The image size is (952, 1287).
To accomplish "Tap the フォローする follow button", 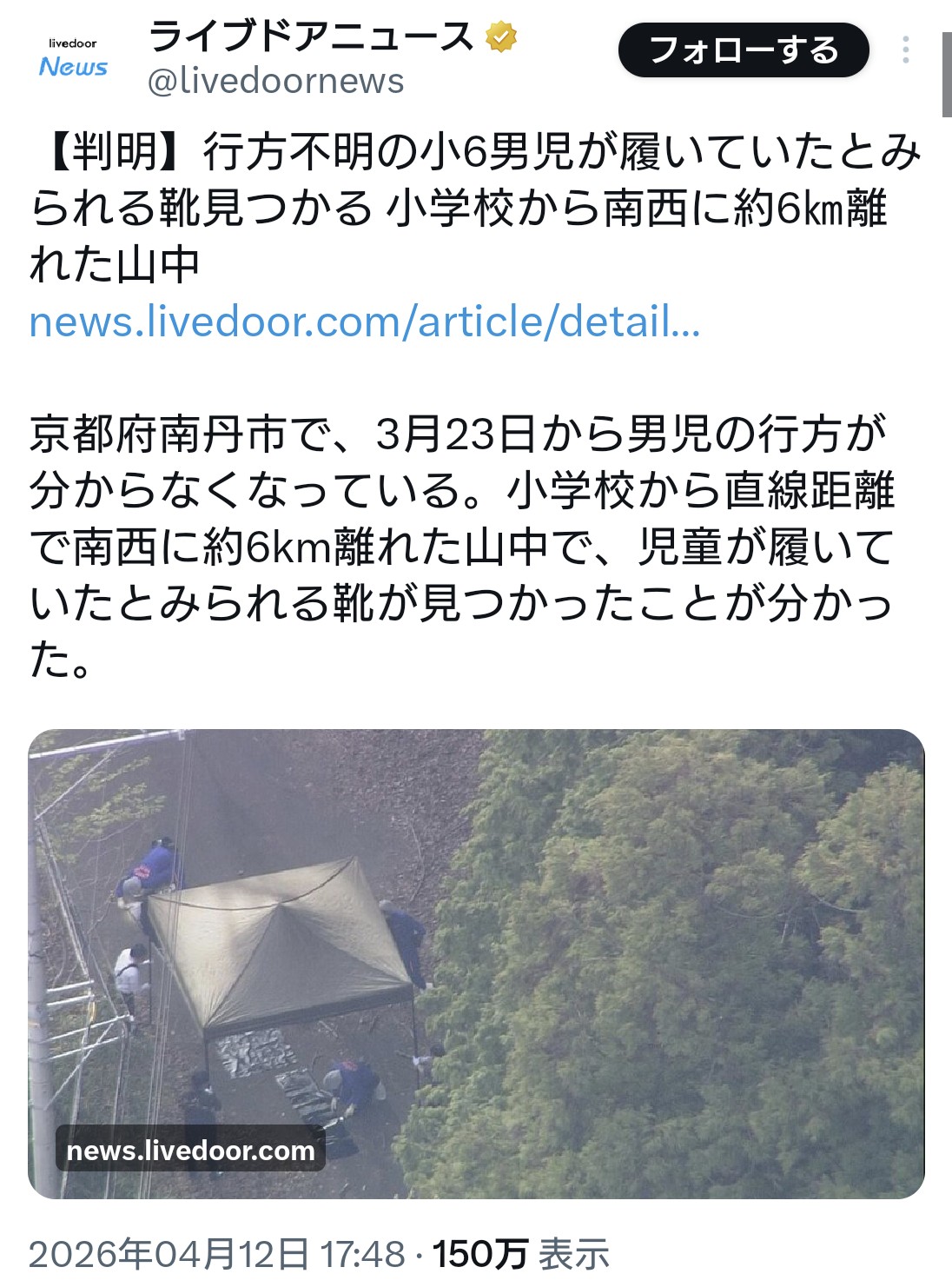I will pyautogui.click(x=743, y=50).
